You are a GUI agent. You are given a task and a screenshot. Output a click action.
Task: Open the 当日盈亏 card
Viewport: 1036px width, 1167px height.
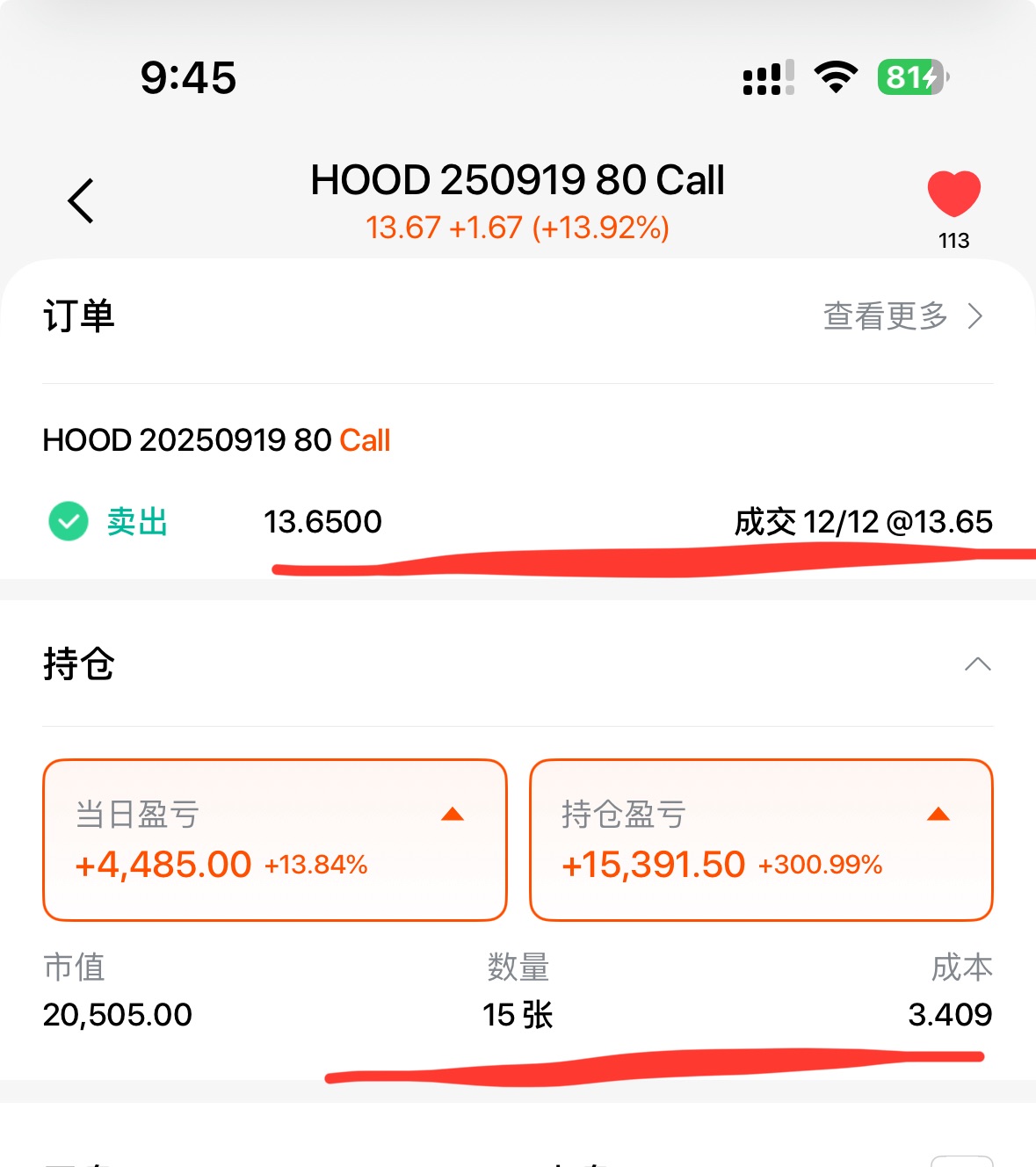pyautogui.click(x=275, y=840)
